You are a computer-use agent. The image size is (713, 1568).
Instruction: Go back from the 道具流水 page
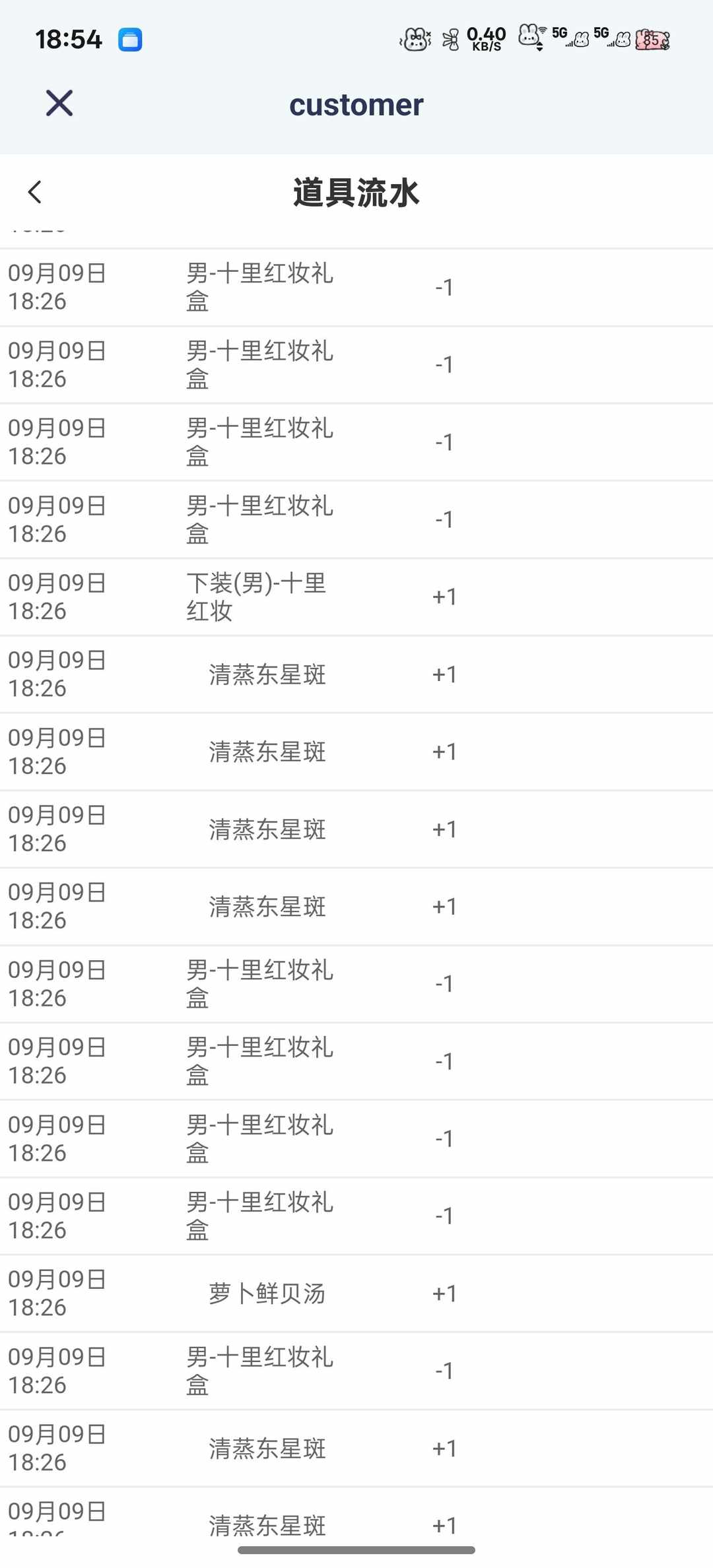35,193
